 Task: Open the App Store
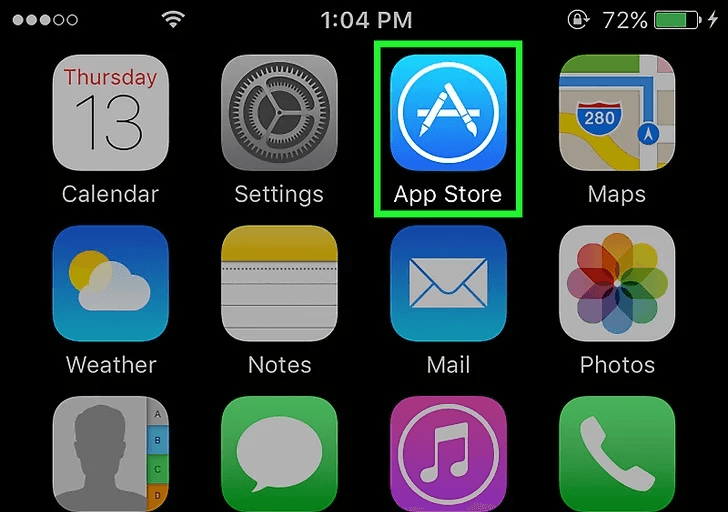click(x=448, y=113)
